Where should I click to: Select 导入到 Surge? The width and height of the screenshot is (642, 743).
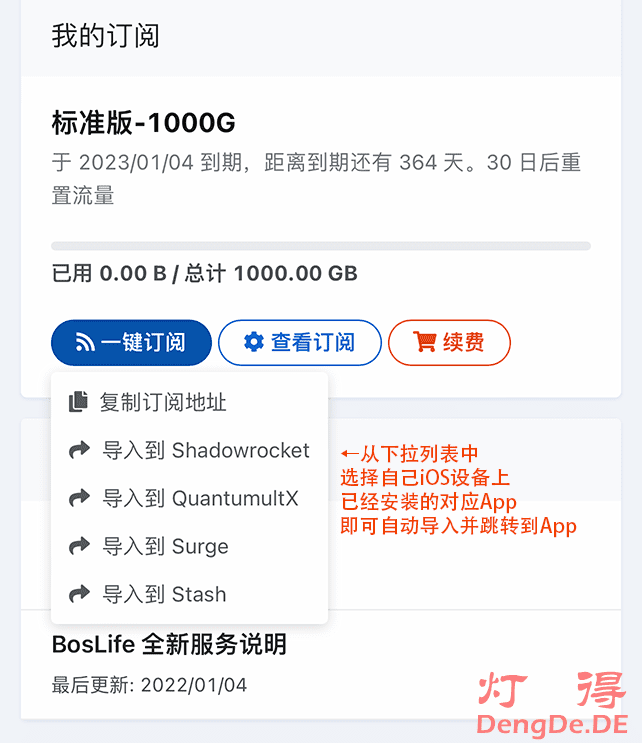pos(164,546)
